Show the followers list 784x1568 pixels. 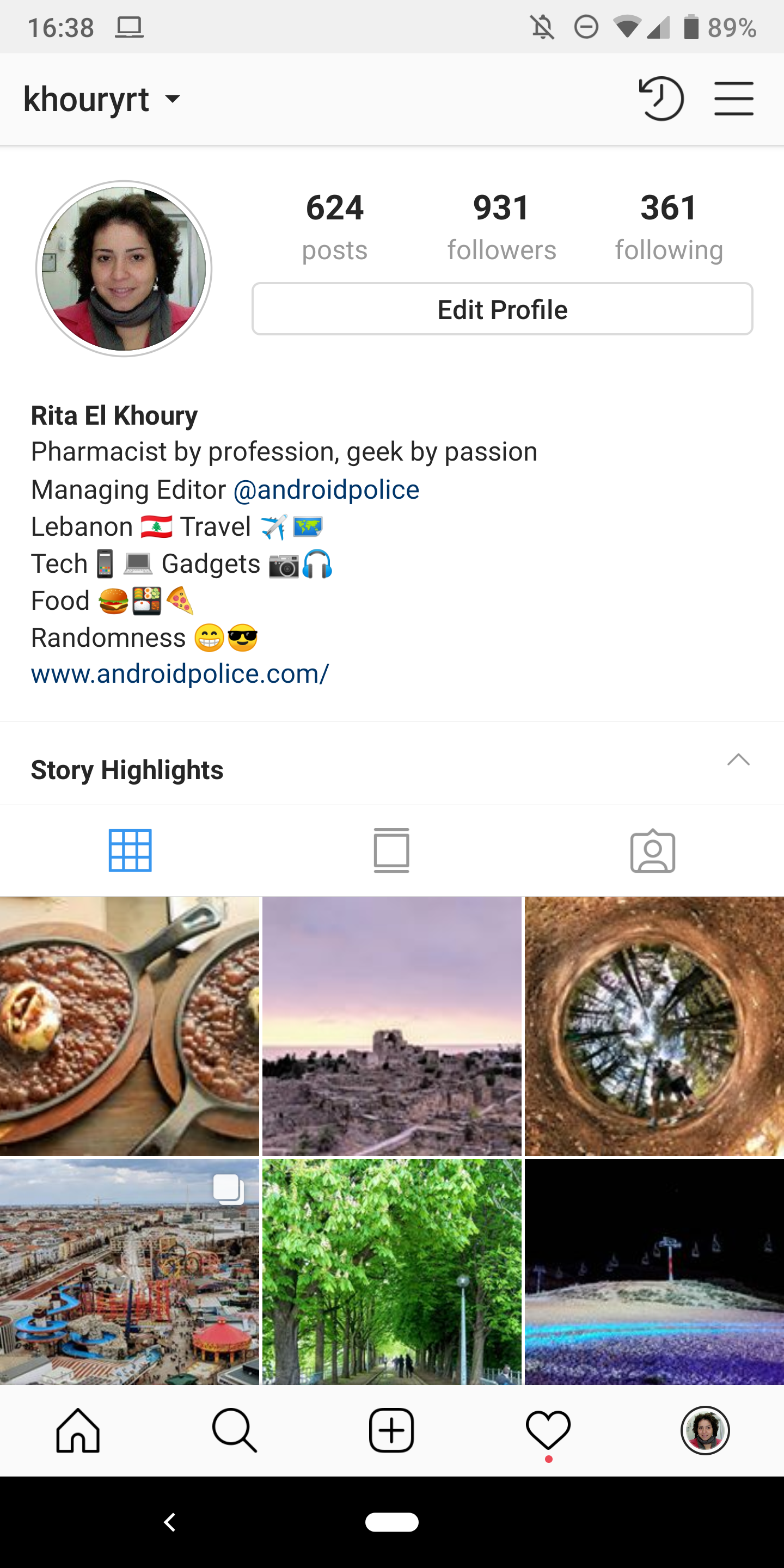click(501, 225)
